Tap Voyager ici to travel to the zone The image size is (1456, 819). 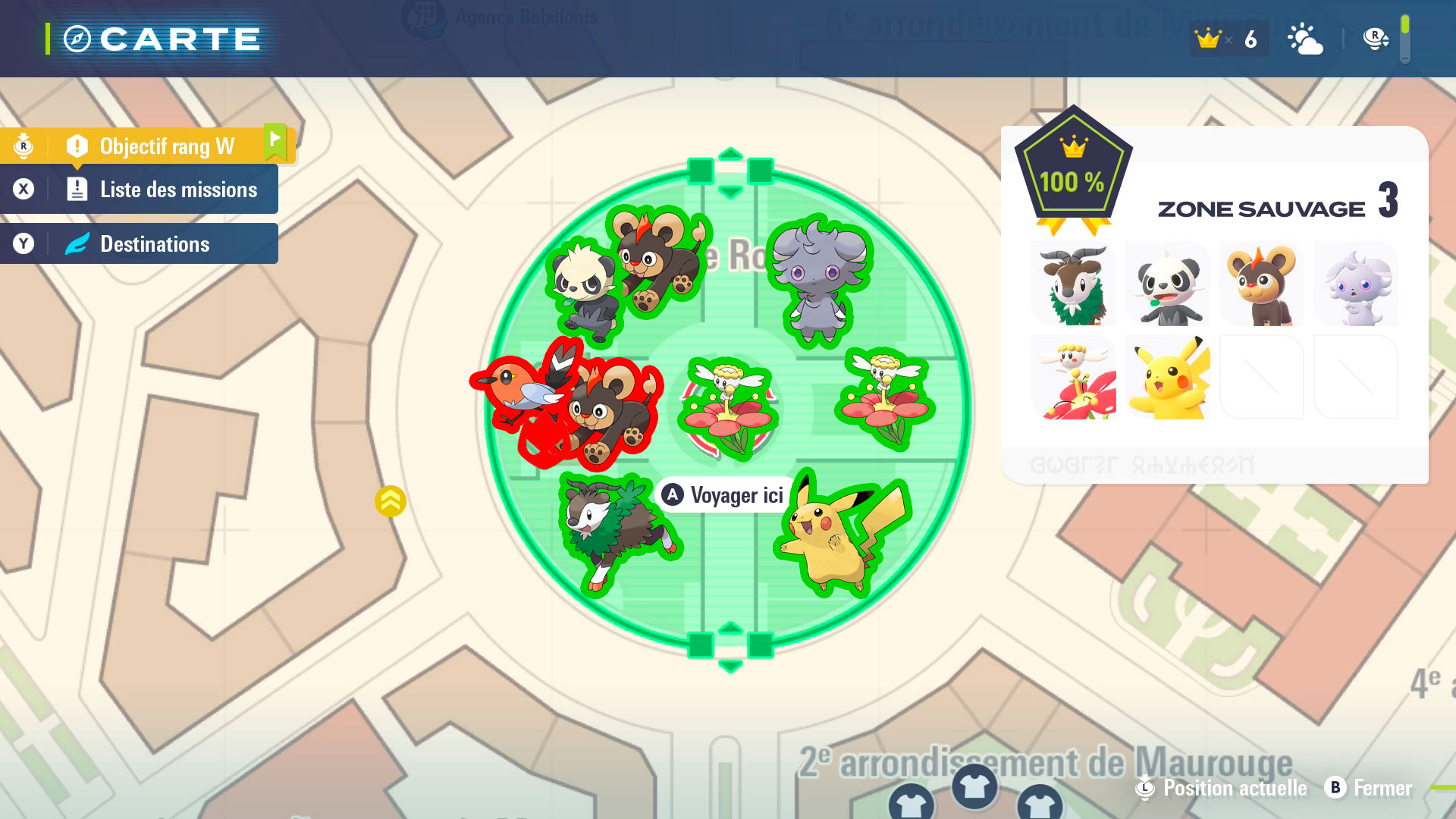[x=724, y=495]
